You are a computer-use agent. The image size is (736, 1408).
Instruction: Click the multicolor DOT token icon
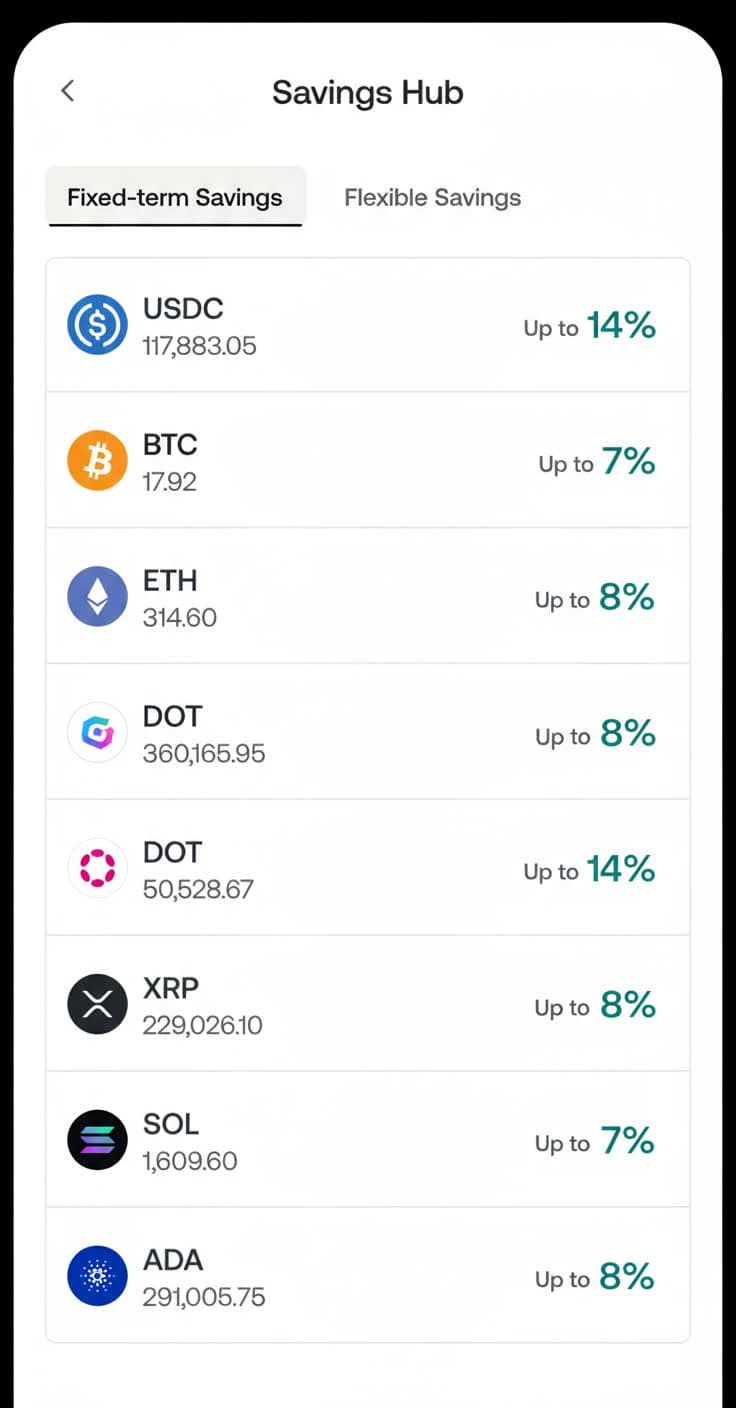96,732
